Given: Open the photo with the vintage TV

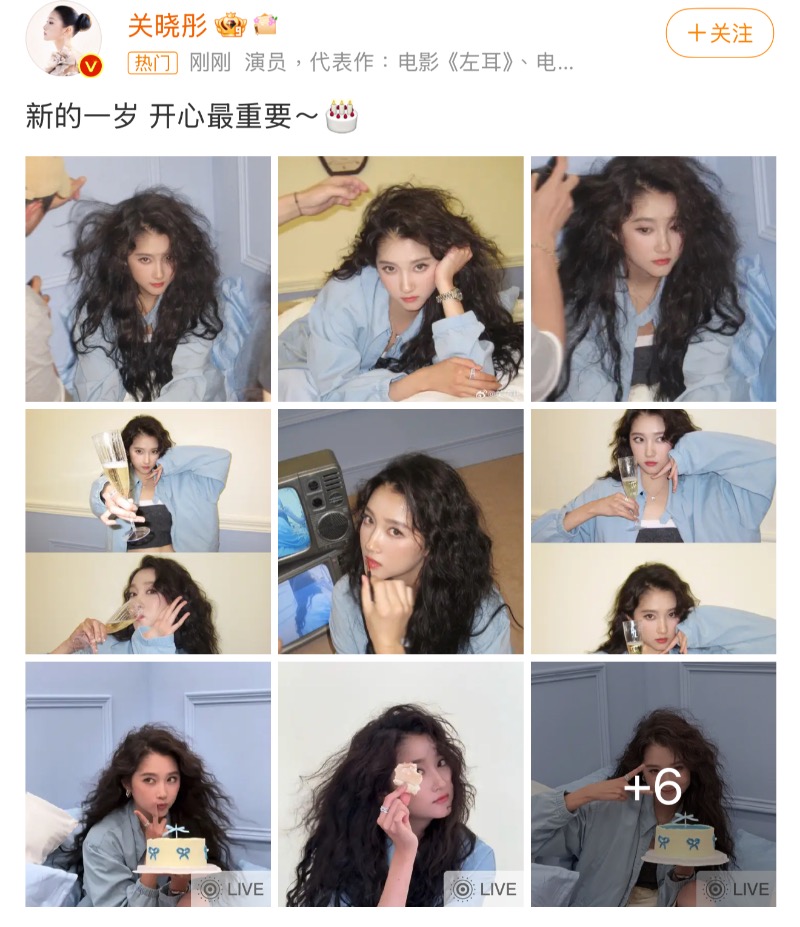Looking at the screenshot, I should (x=400, y=531).
